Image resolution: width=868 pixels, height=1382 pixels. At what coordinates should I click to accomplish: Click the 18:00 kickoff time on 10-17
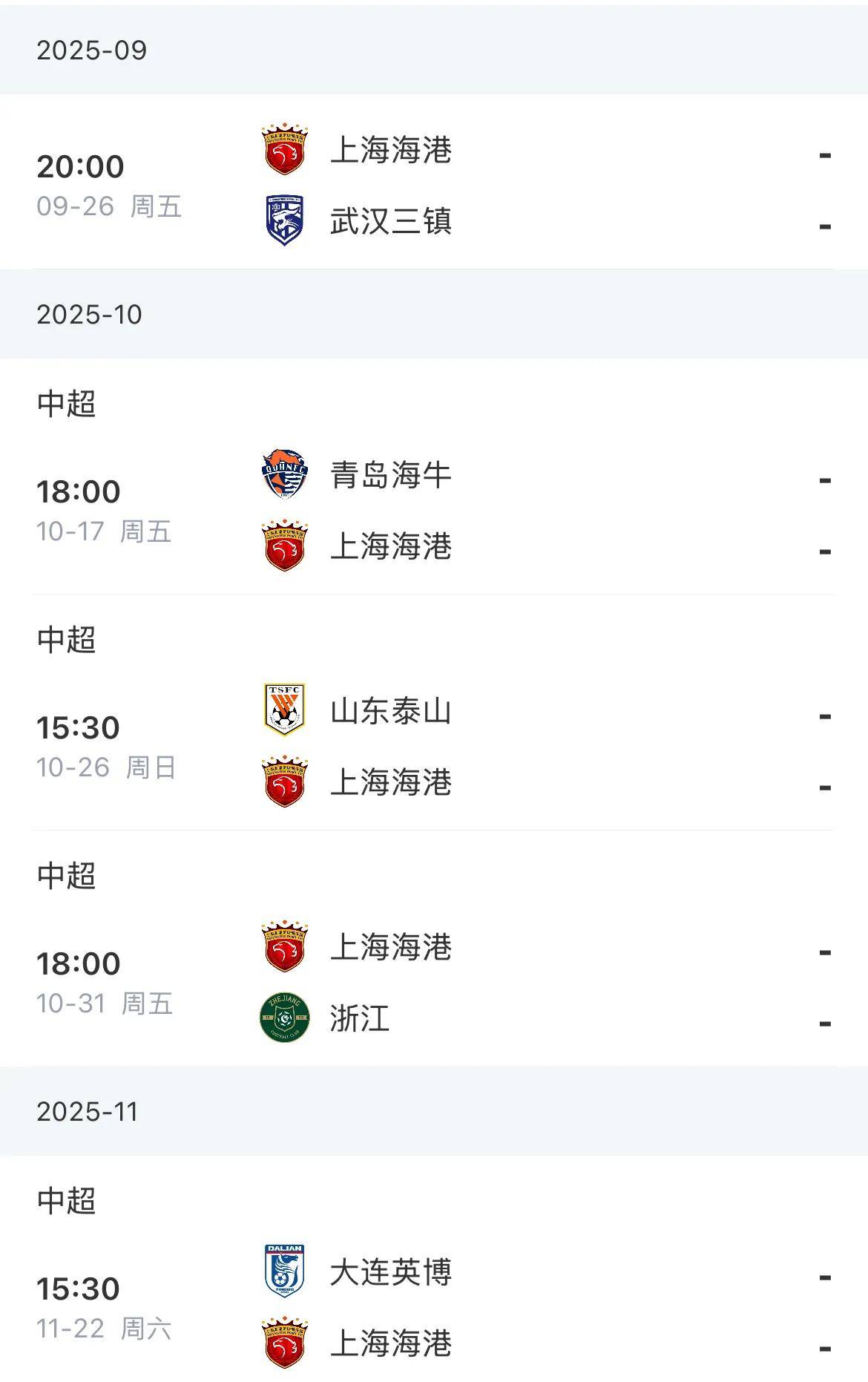(79, 490)
